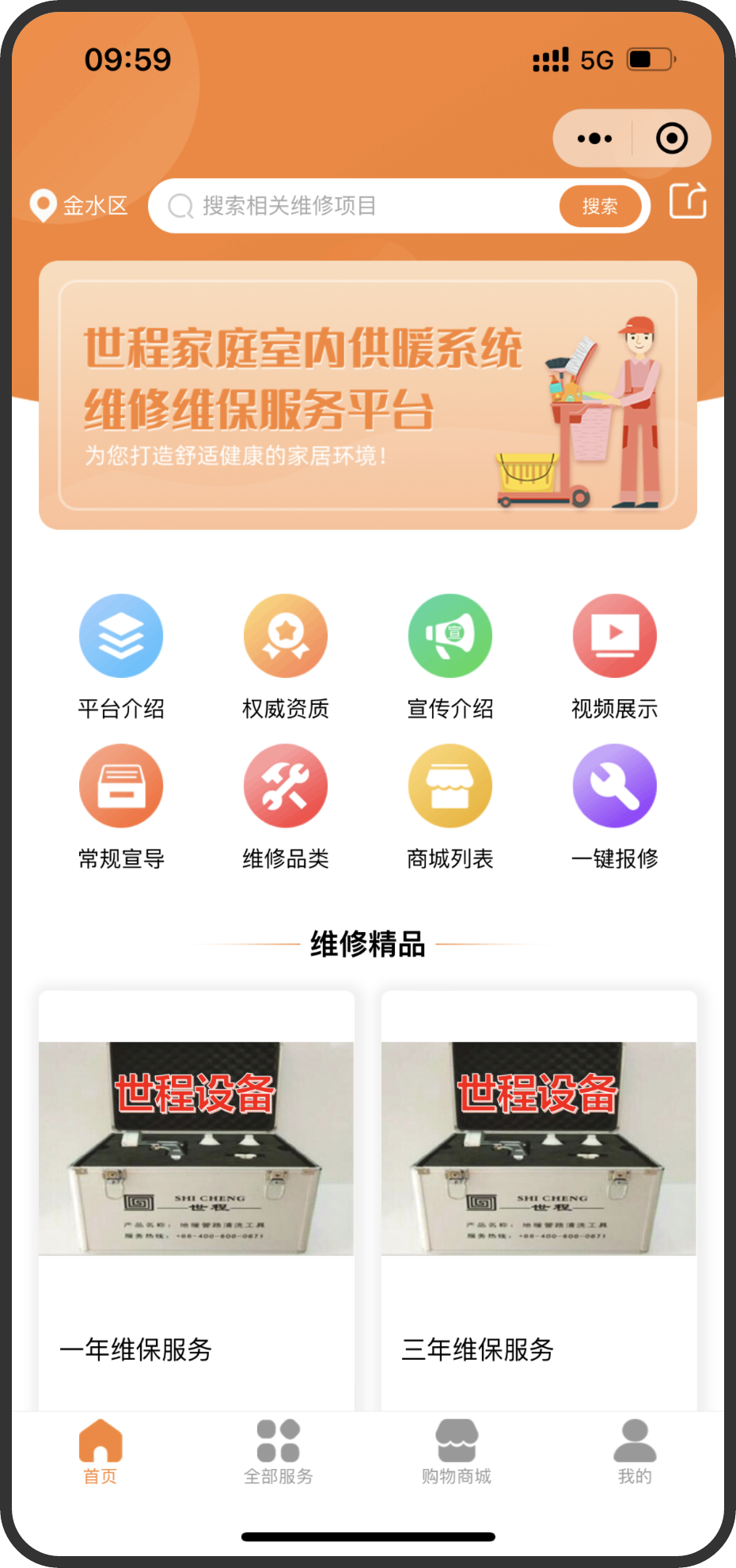Open 平台介绍
This screenshot has height=1568, width=736.
point(121,655)
